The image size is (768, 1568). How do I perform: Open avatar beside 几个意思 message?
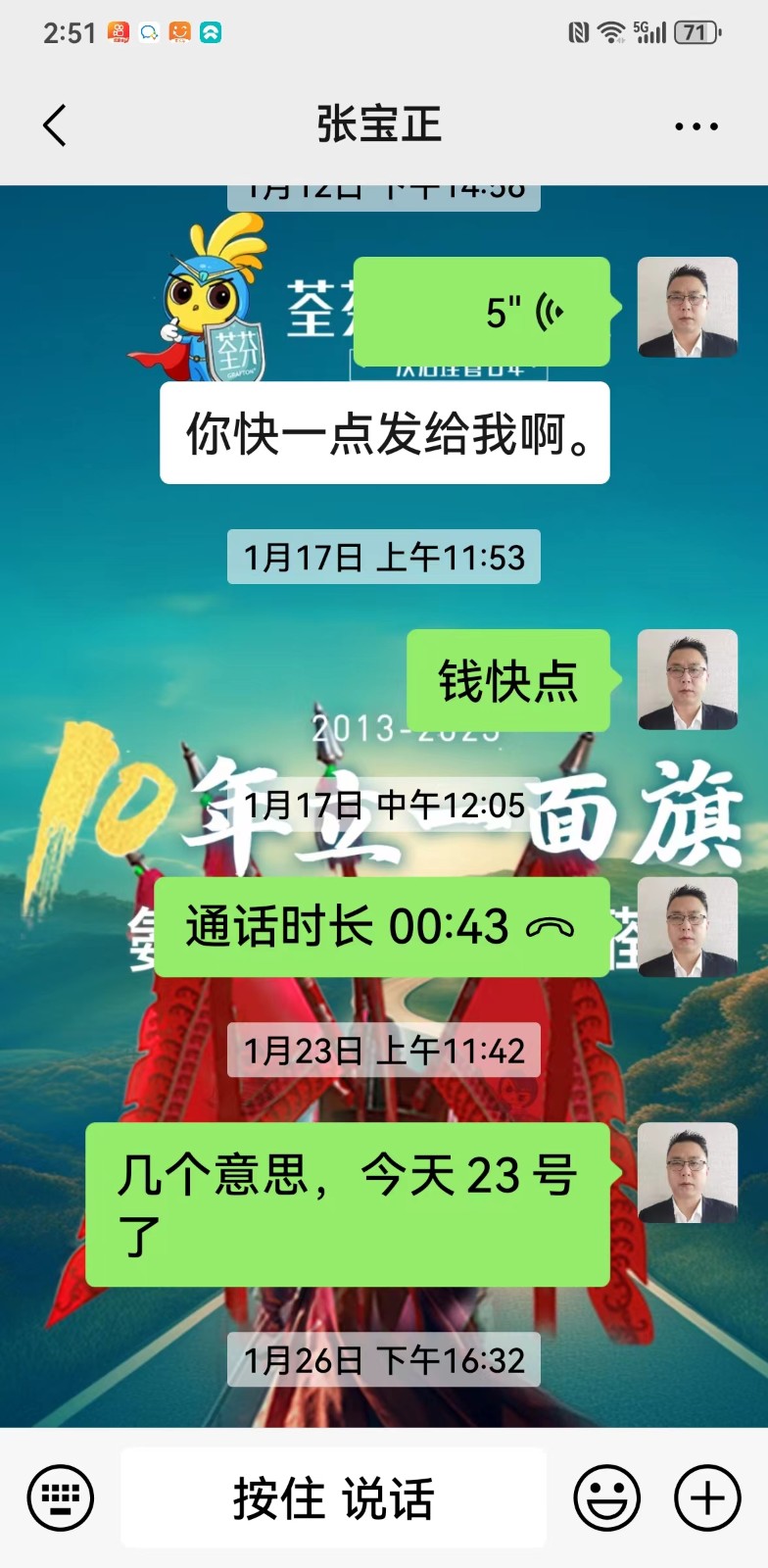[688, 1172]
